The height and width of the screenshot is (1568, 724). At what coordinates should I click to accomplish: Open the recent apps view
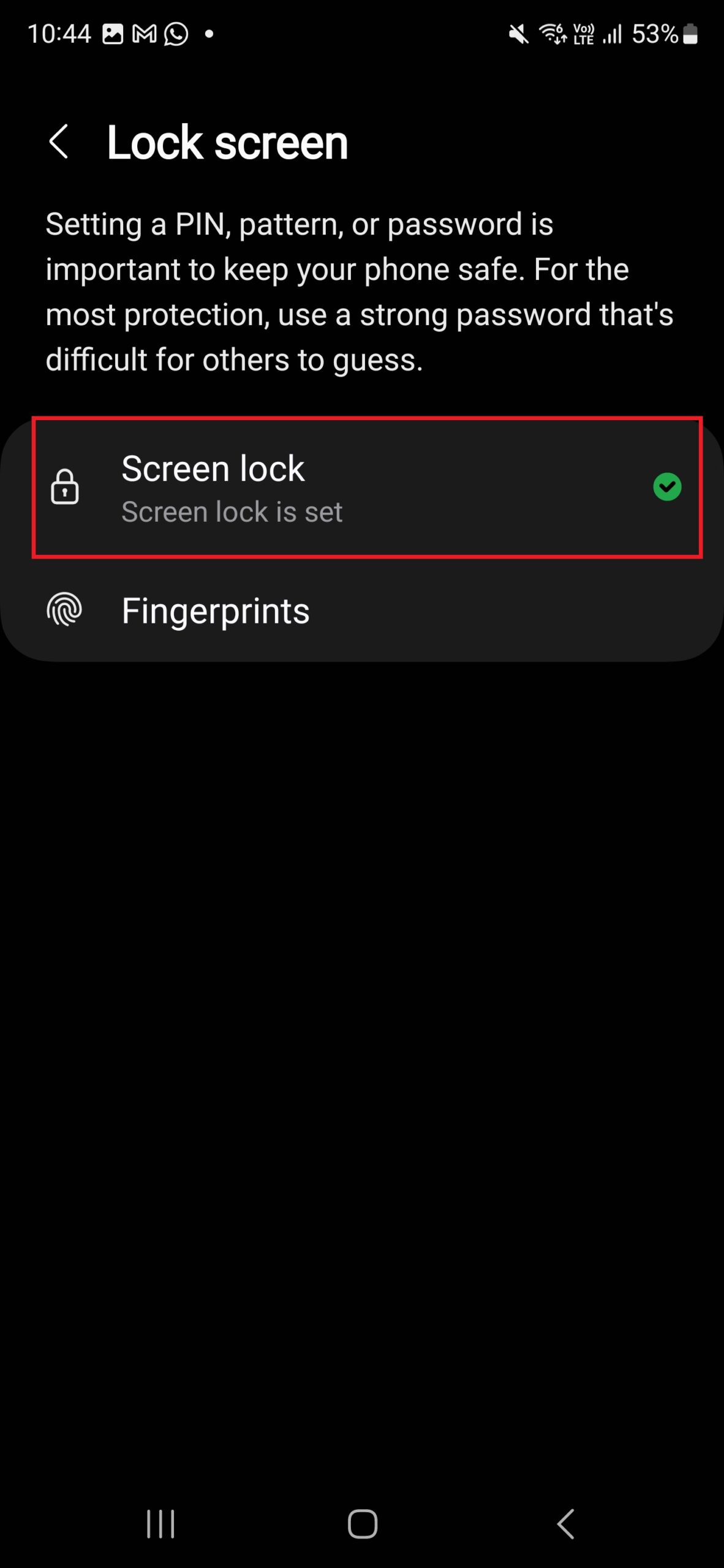click(160, 1523)
